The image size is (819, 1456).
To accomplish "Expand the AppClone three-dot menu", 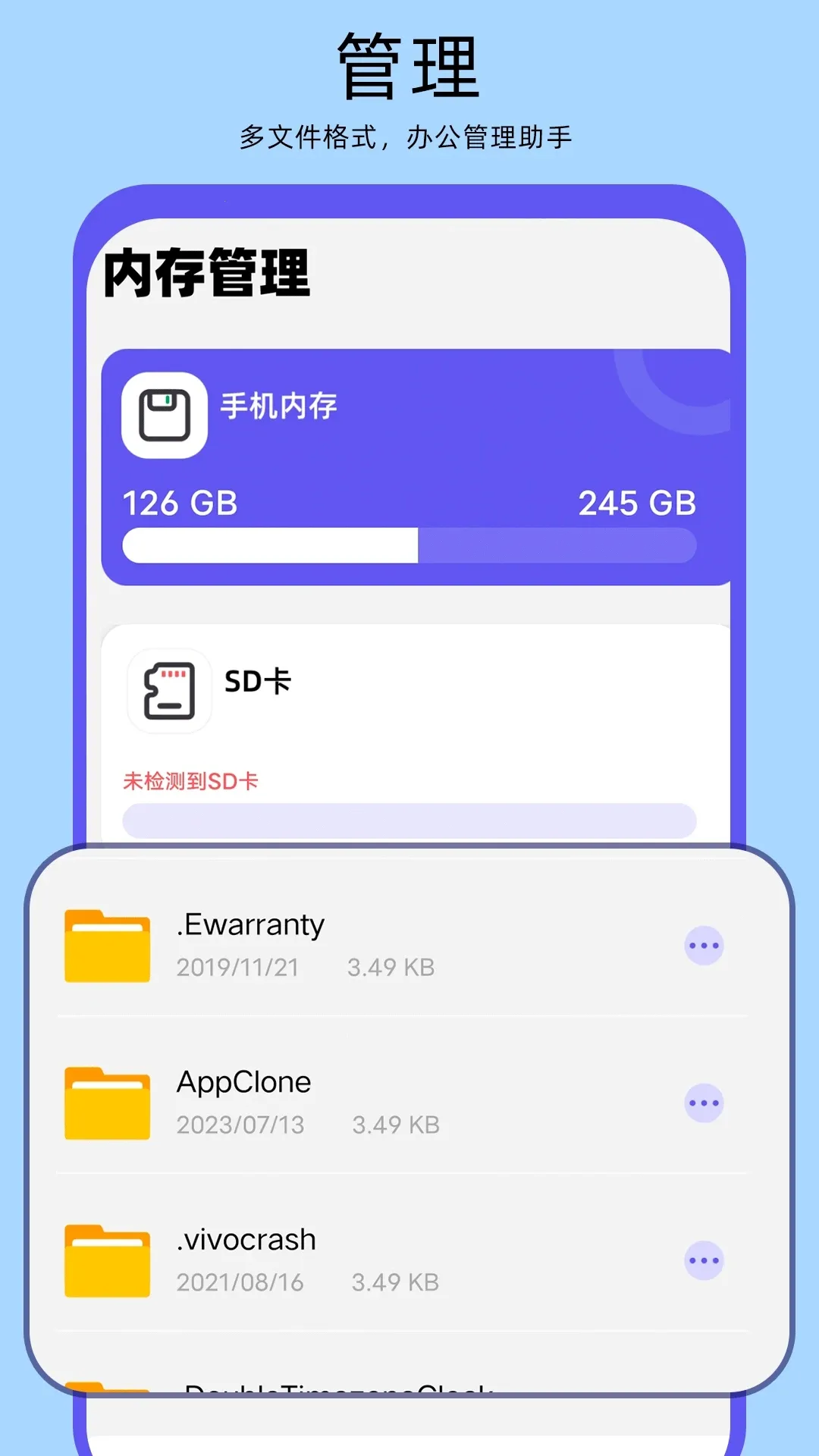I will pyautogui.click(x=704, y=1103).
